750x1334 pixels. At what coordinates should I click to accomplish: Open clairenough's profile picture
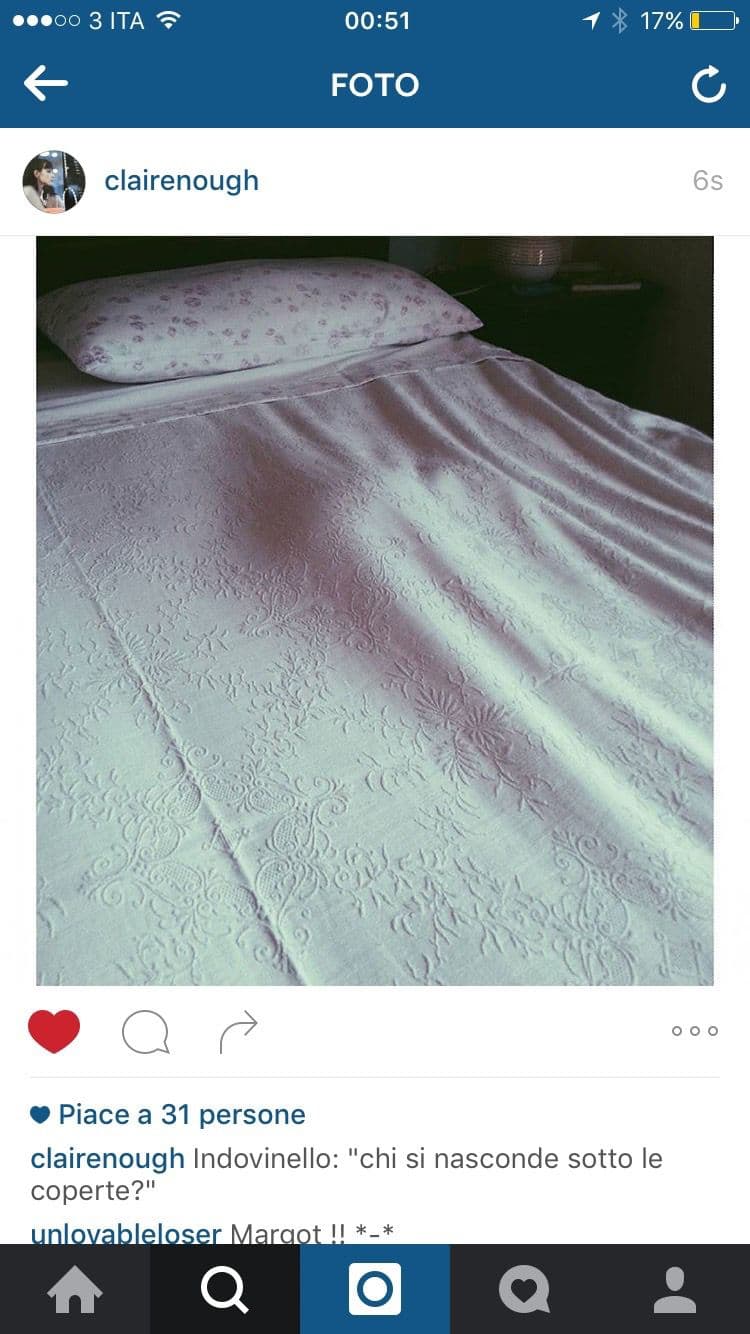point(54,182)
